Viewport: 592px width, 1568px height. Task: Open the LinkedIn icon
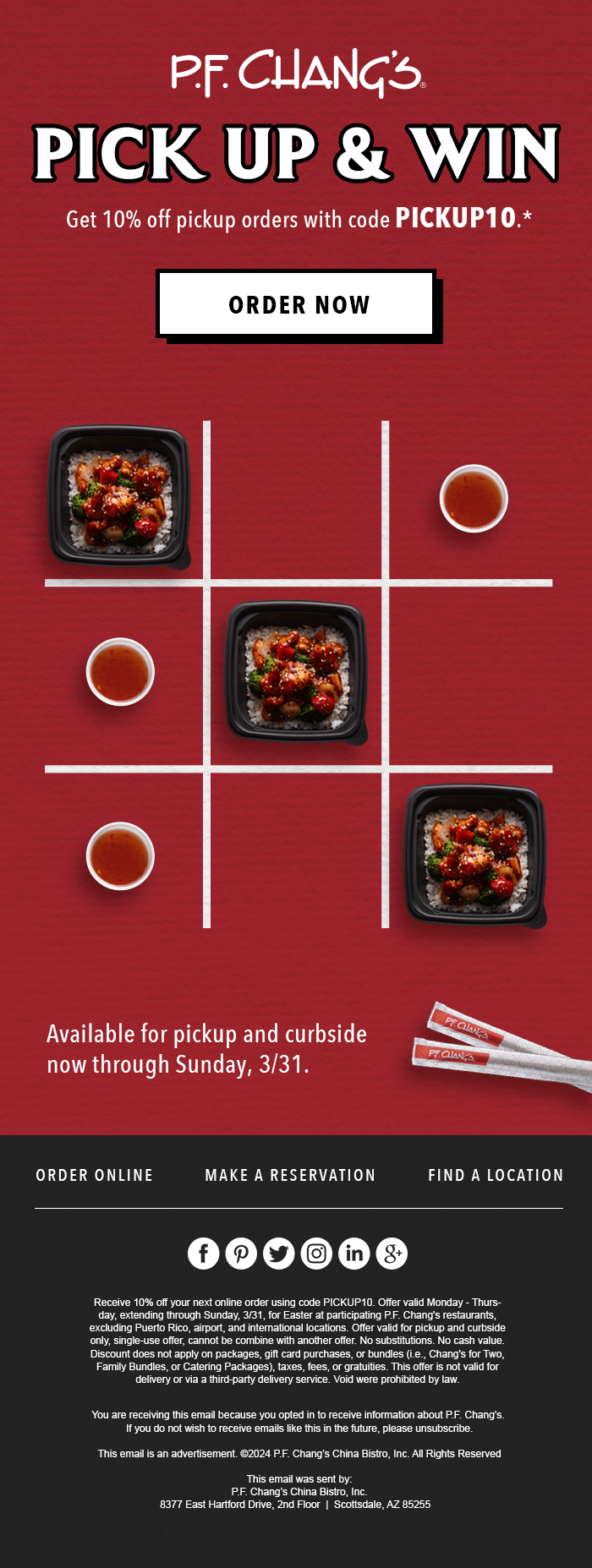coord(354,1253)
